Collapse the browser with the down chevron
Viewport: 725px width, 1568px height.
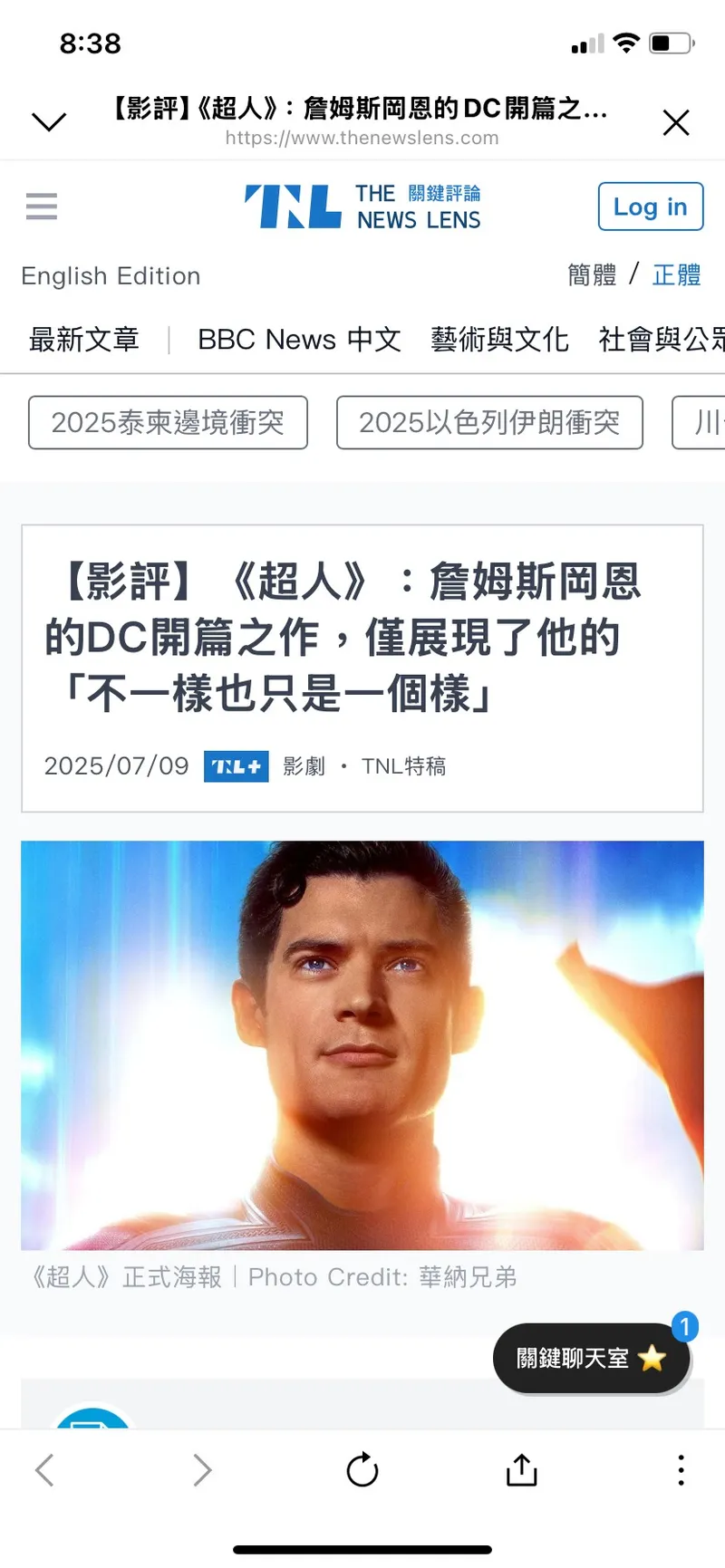point(49,121)
